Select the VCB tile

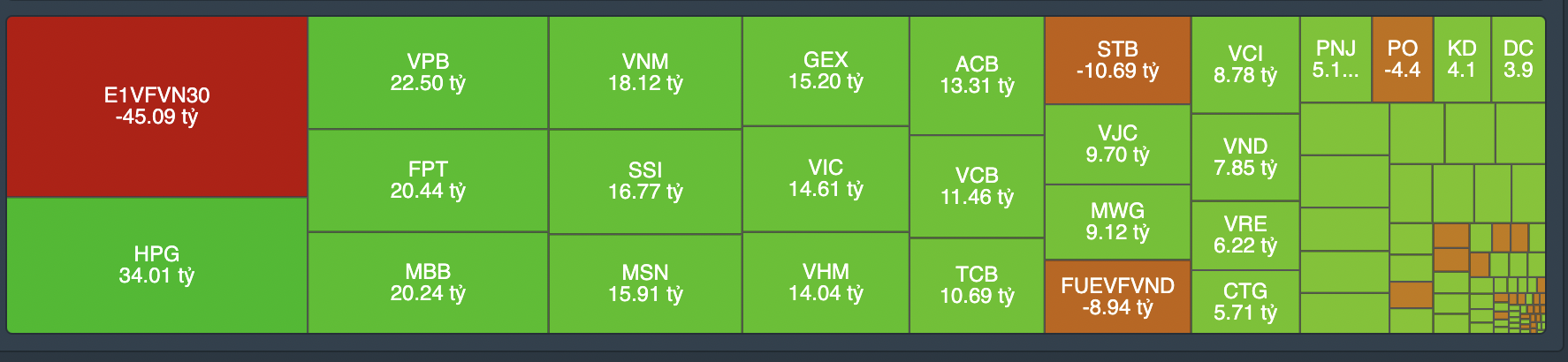[977, 186]
